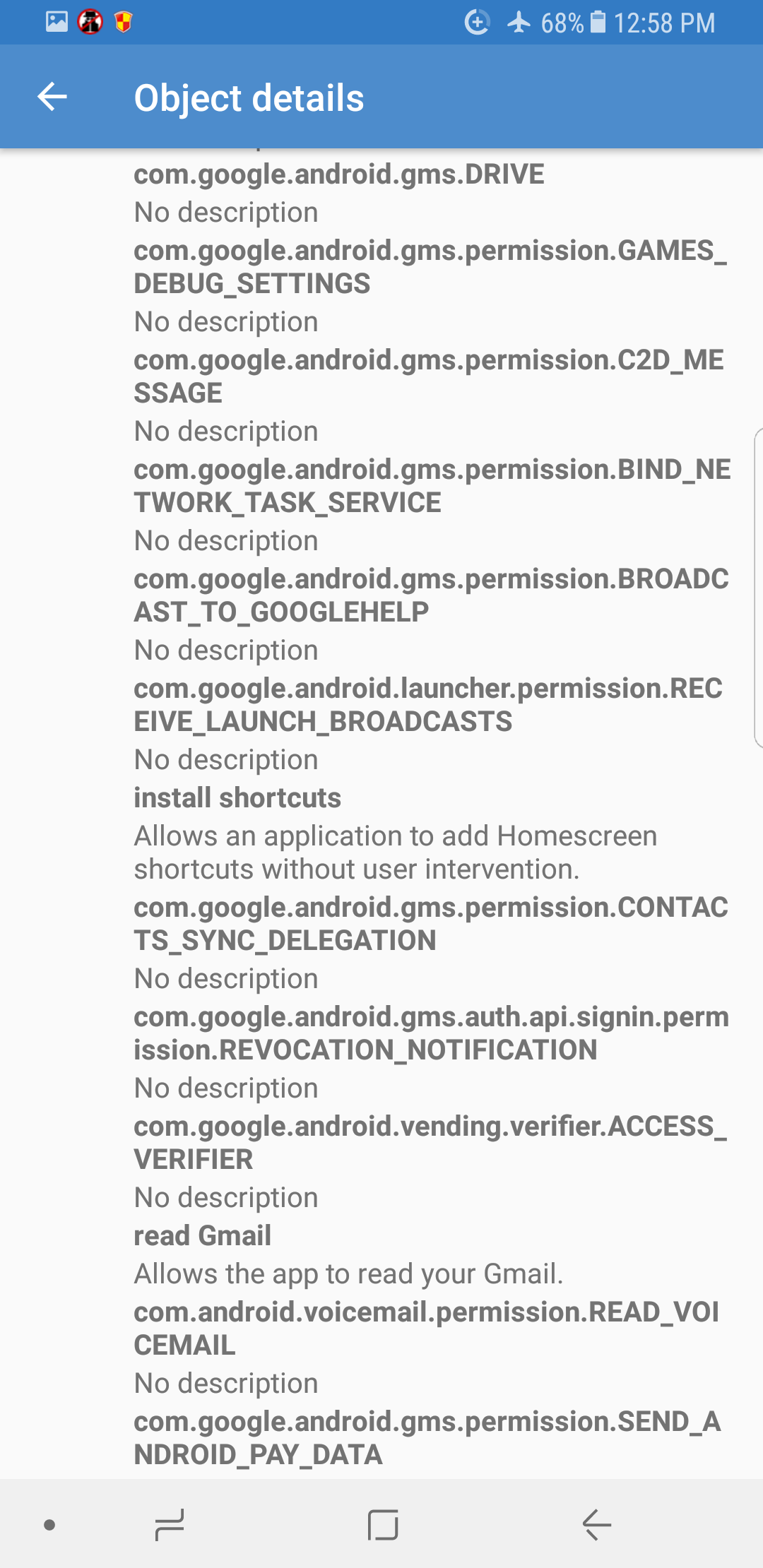Tap the system back button
Screen dimensions: 763x1568
pos(596,1524)
